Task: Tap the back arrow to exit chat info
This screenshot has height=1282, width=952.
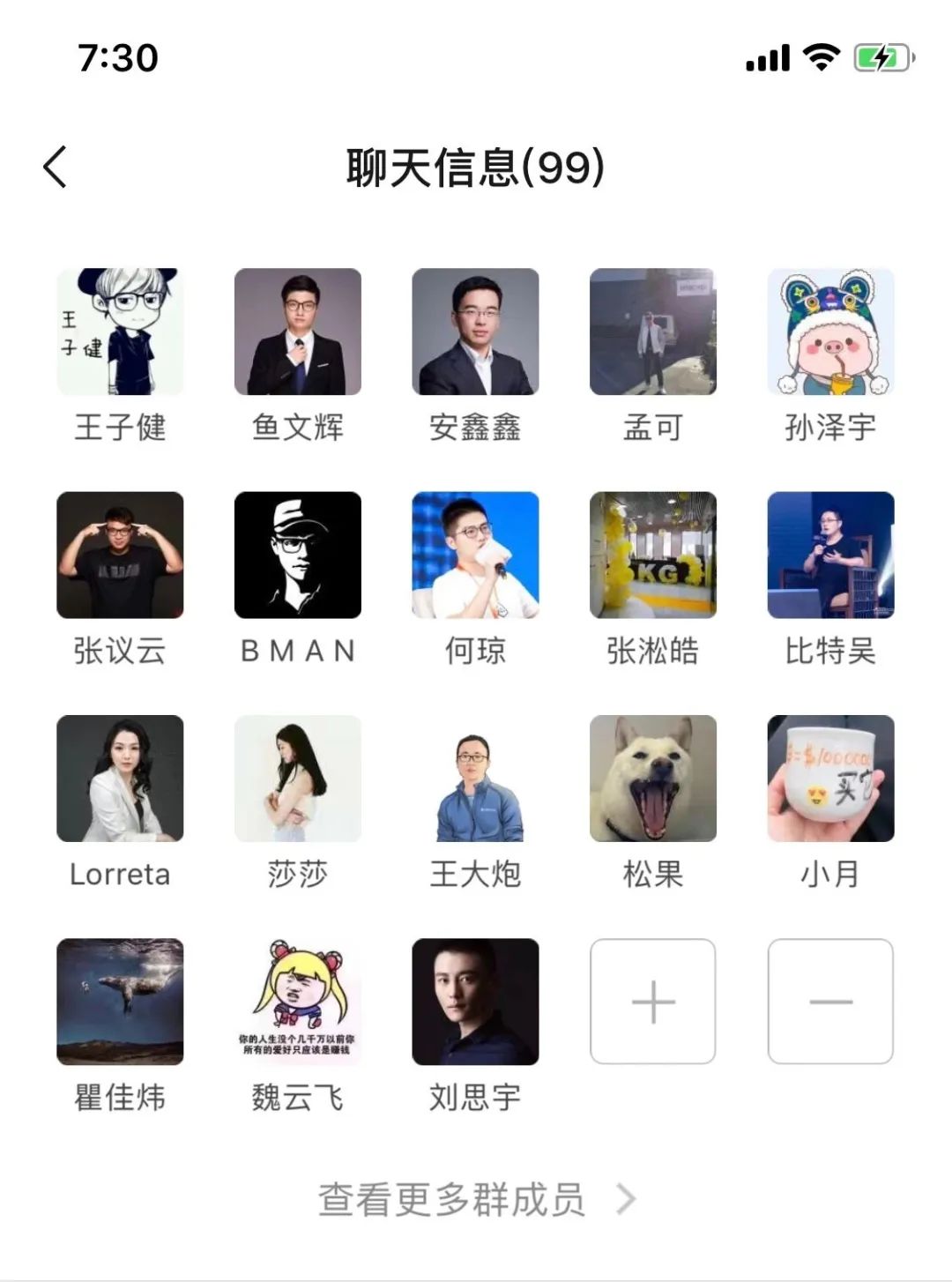Action: (56, 166)
